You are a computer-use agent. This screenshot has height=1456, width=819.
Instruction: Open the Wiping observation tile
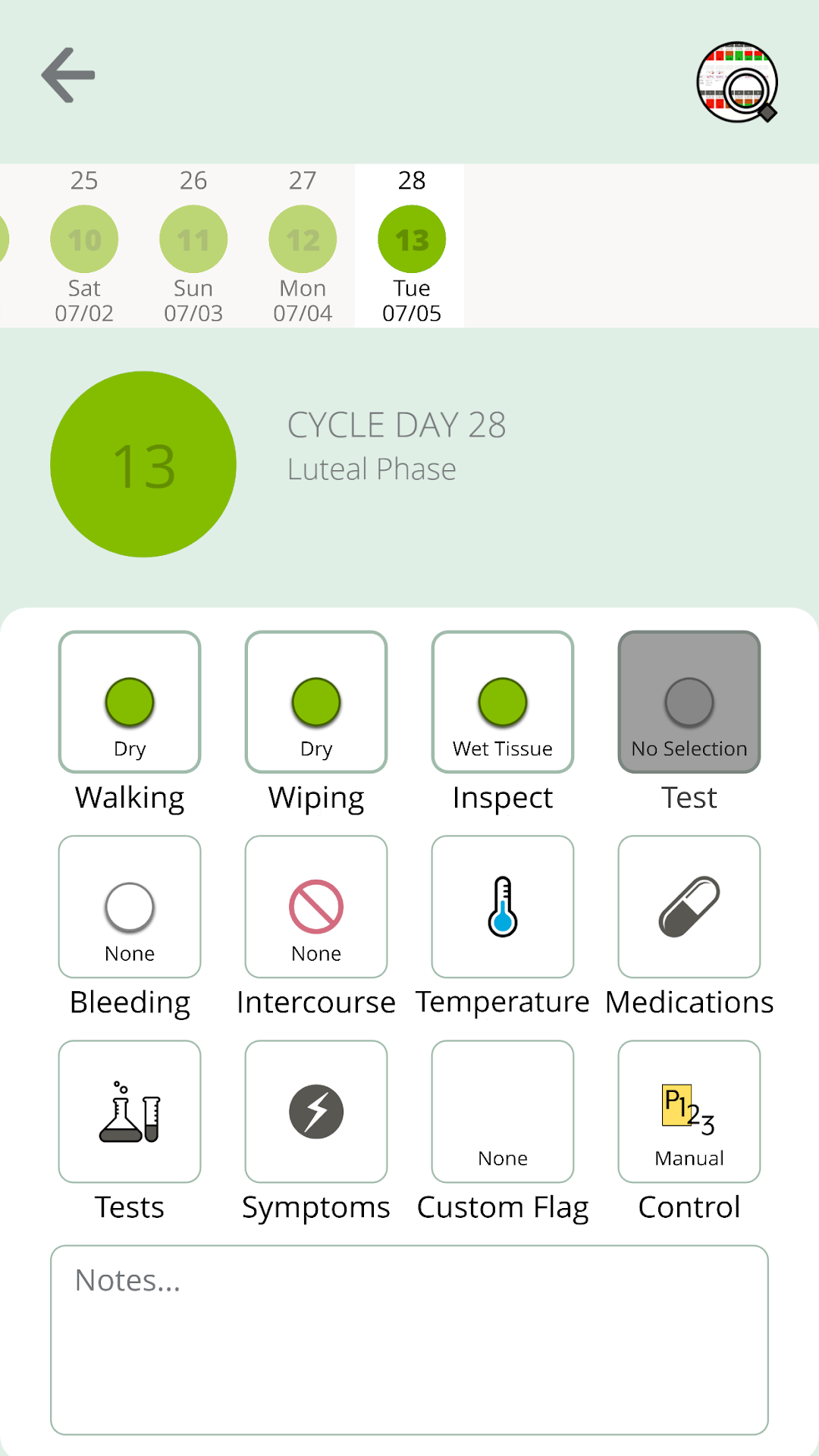coord(316,702)
